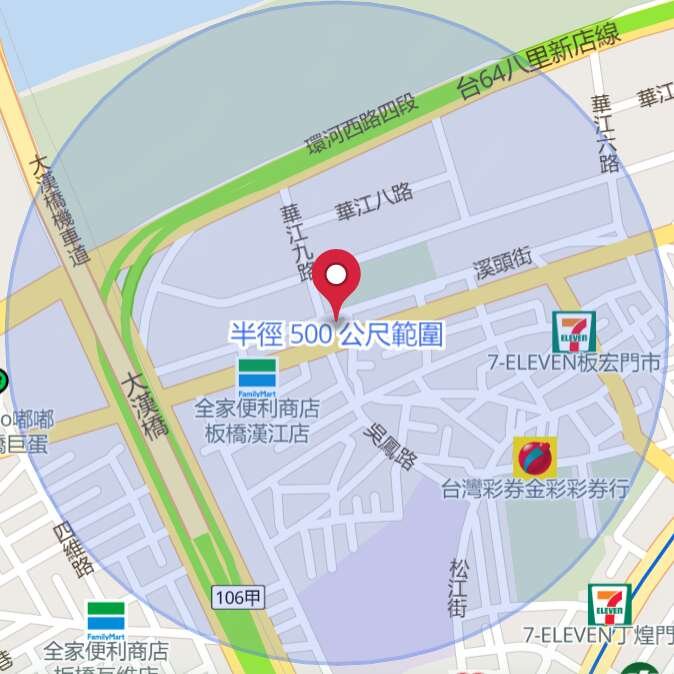Screen dimensions: 674x674
Task: Tap the red location marker pin
Action: (337, 279)
